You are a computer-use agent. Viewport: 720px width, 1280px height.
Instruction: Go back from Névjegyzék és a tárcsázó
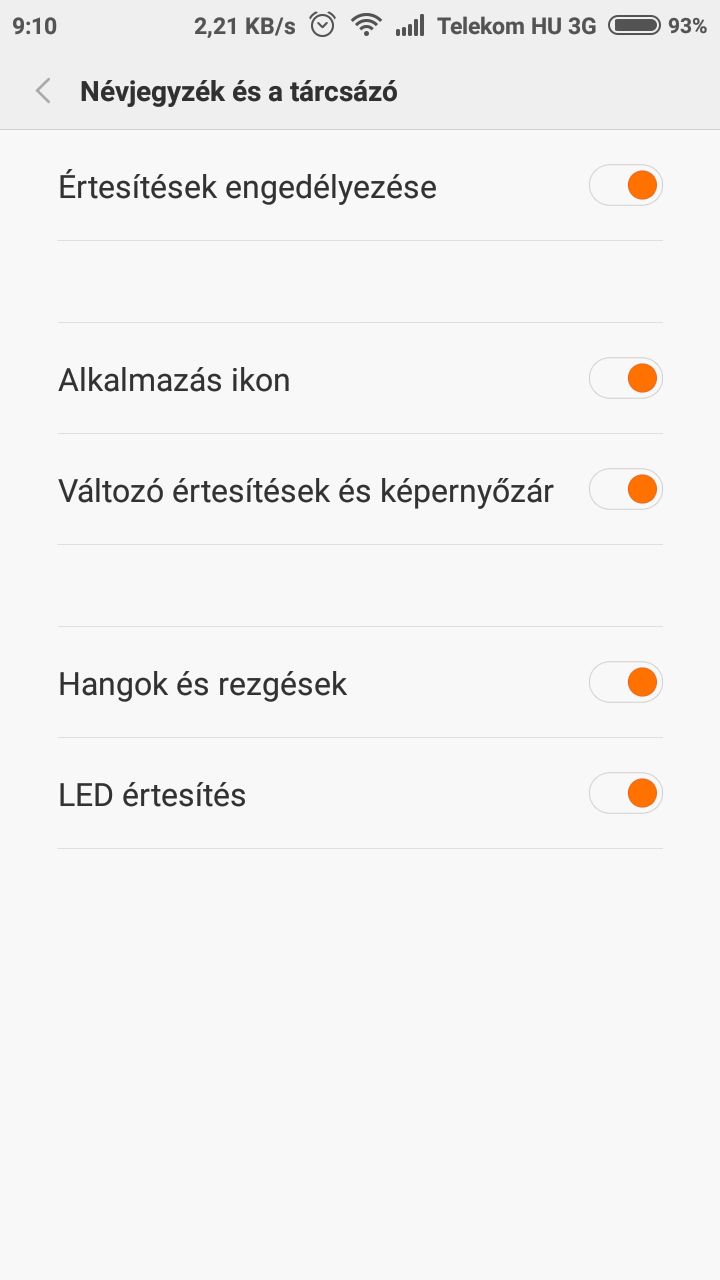(43, 92)
